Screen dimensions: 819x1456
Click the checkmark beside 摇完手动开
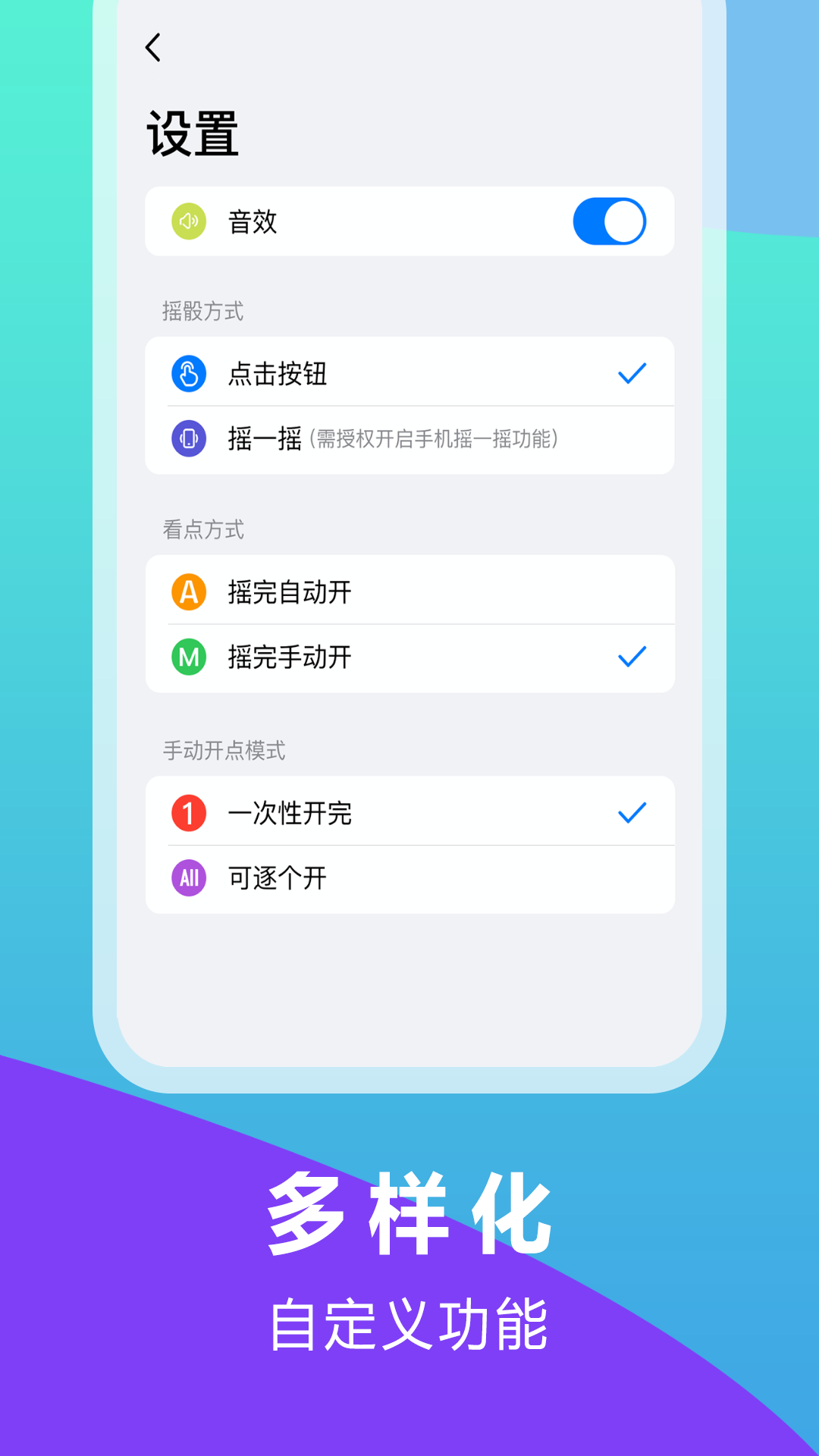pyautogui.click(x=630, y=658)
